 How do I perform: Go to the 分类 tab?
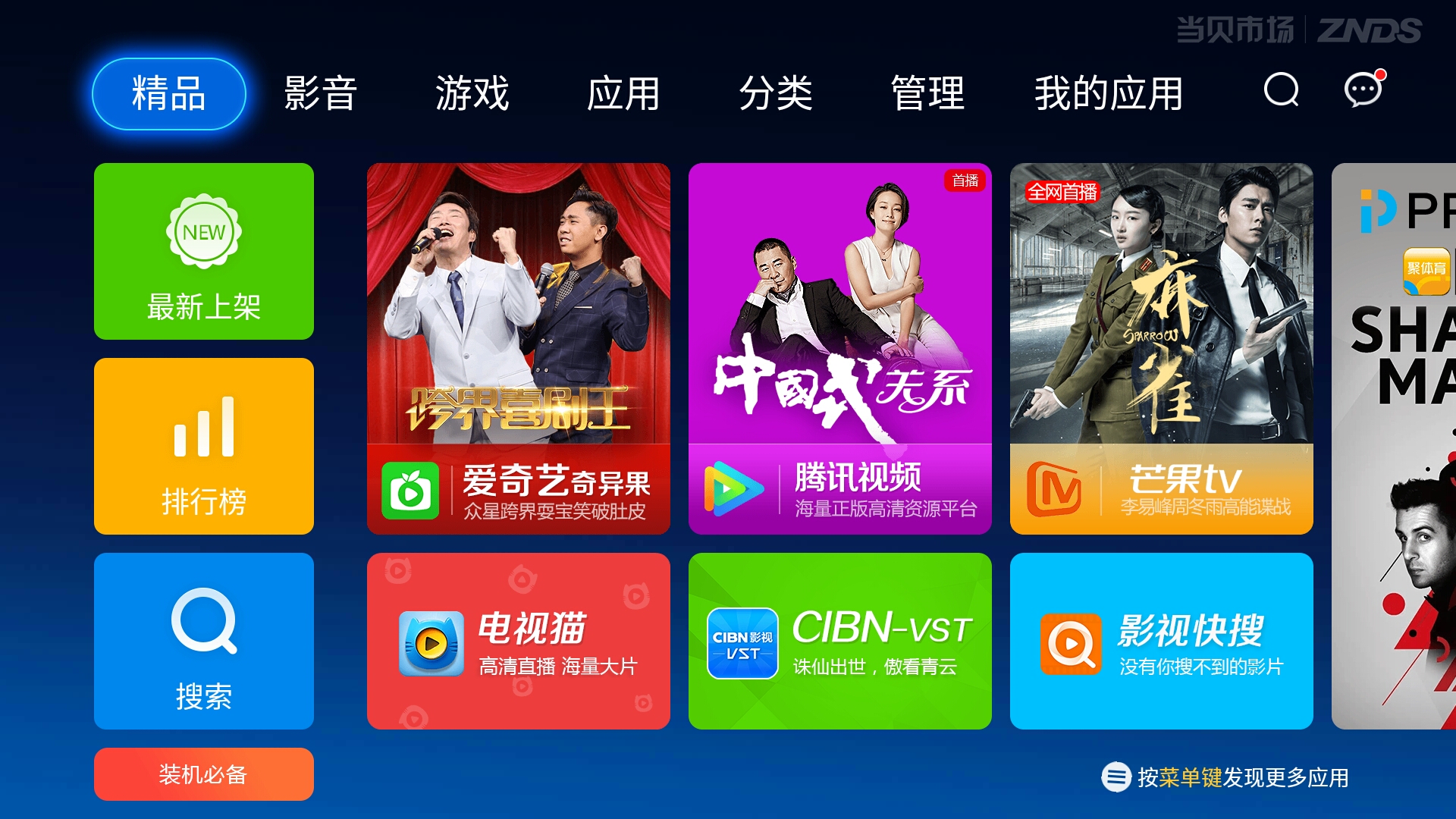point(775,94)
